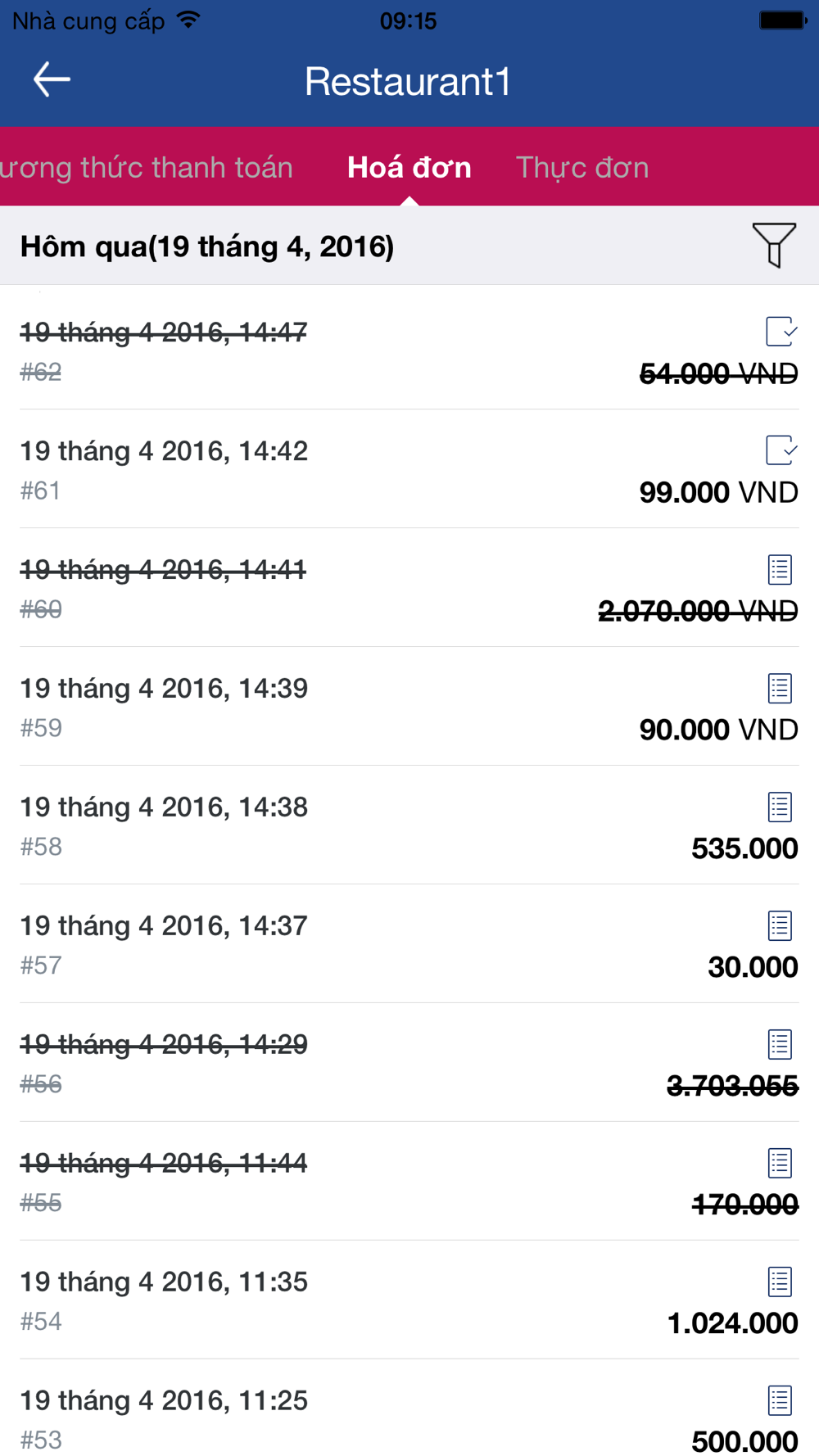
Task: Open the invoice filter funnel
Action: click(x=774, y=245)
